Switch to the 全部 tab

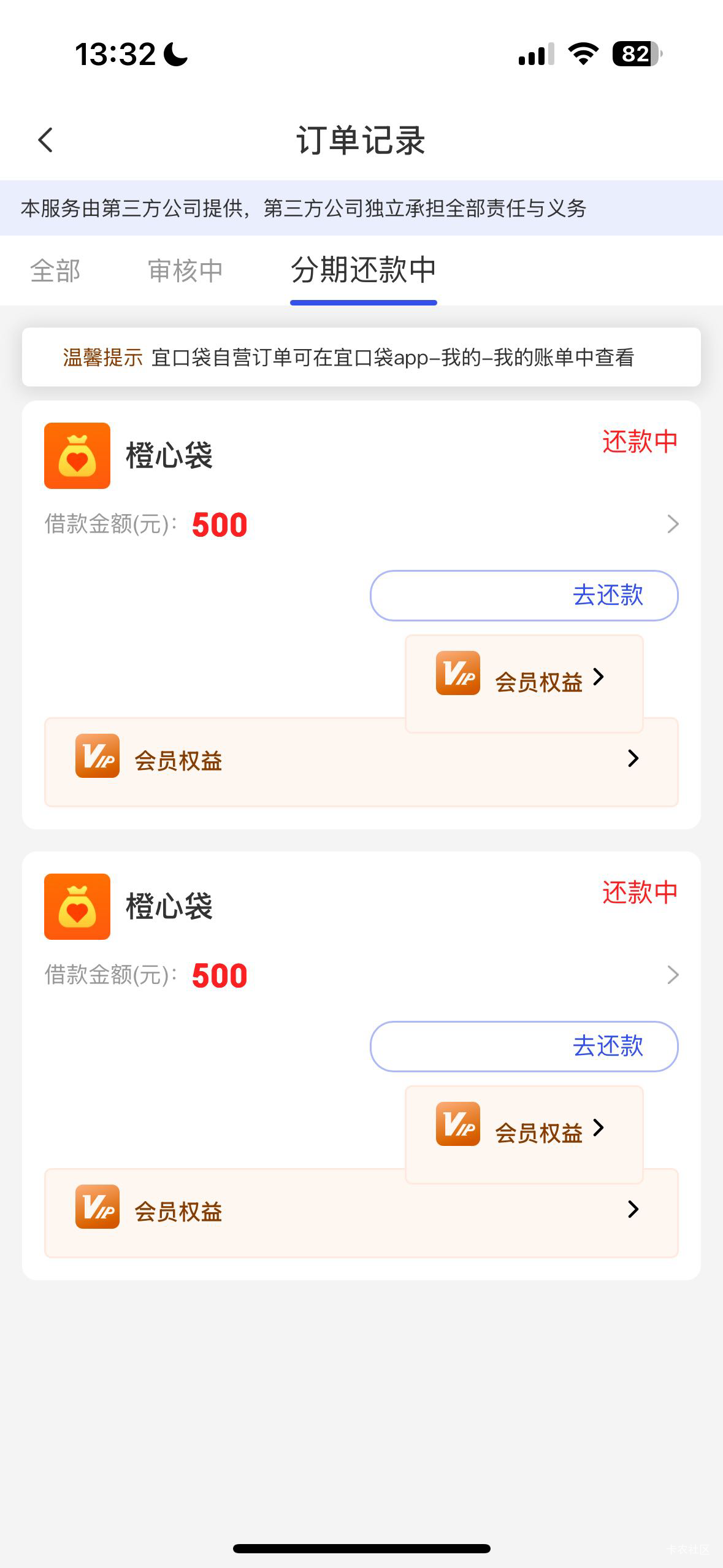click(55, 271)
